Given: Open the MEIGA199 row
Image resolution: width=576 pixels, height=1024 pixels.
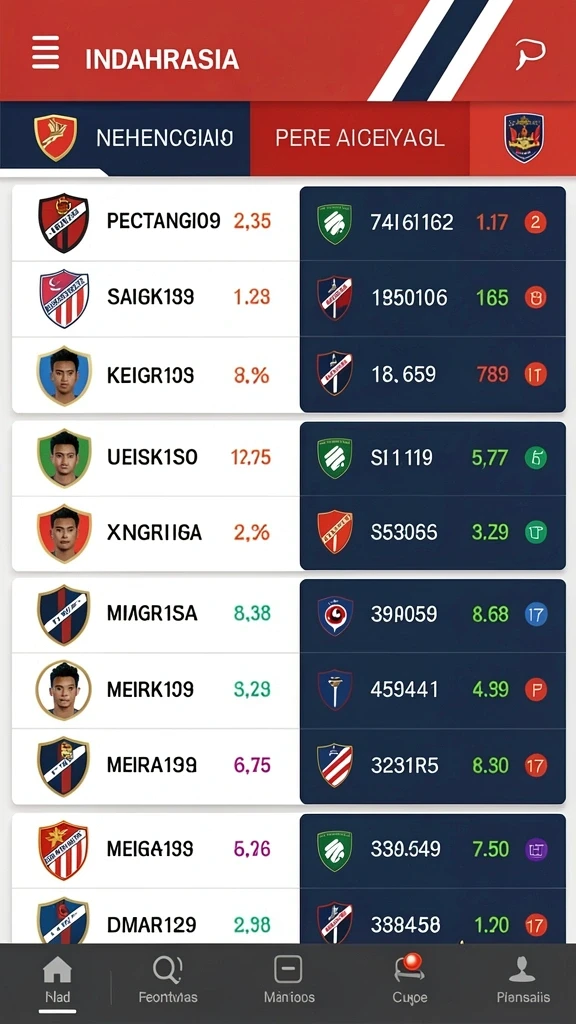Looking at the screenshot, I should pyautogui.click(x=156, y=850).
